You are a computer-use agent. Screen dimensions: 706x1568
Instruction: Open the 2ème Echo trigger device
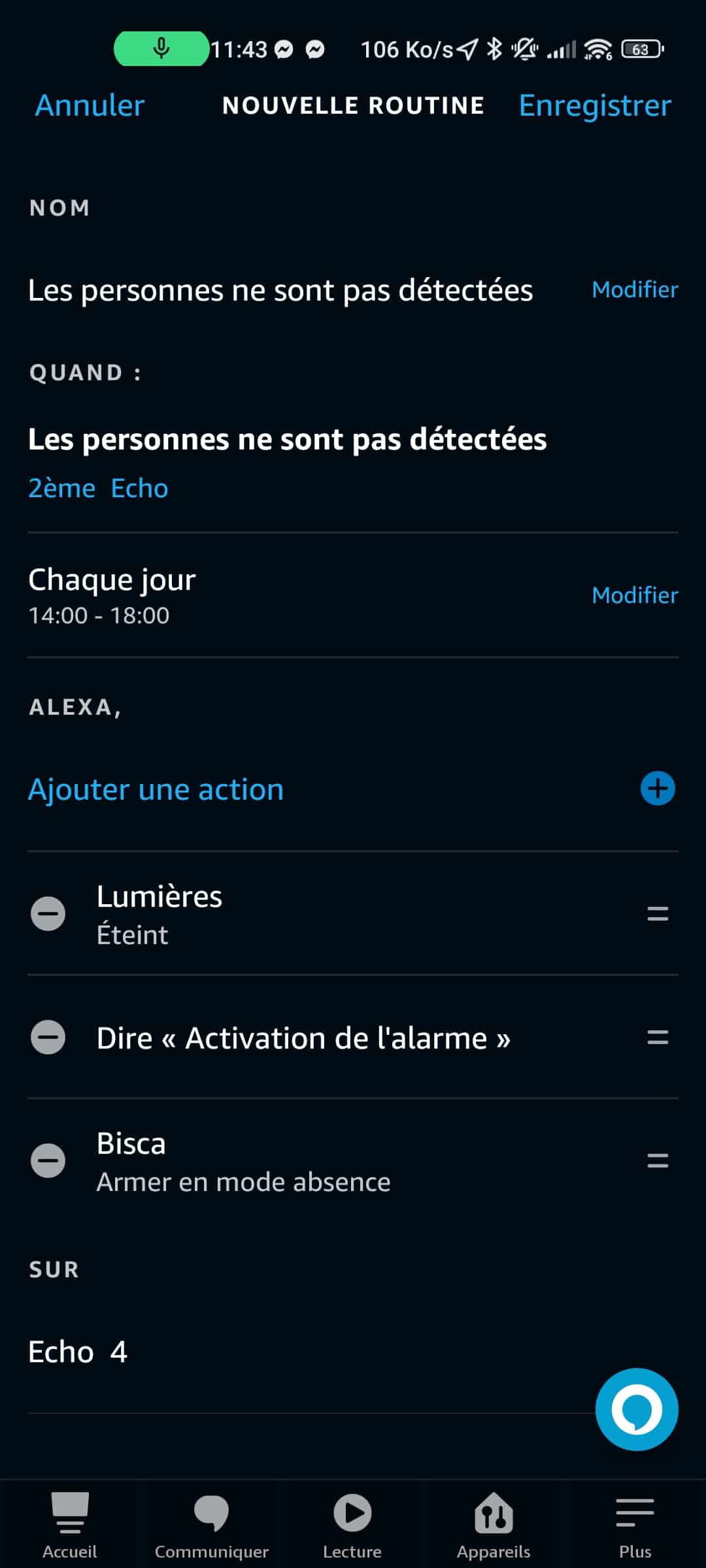(x=98, y=489)
